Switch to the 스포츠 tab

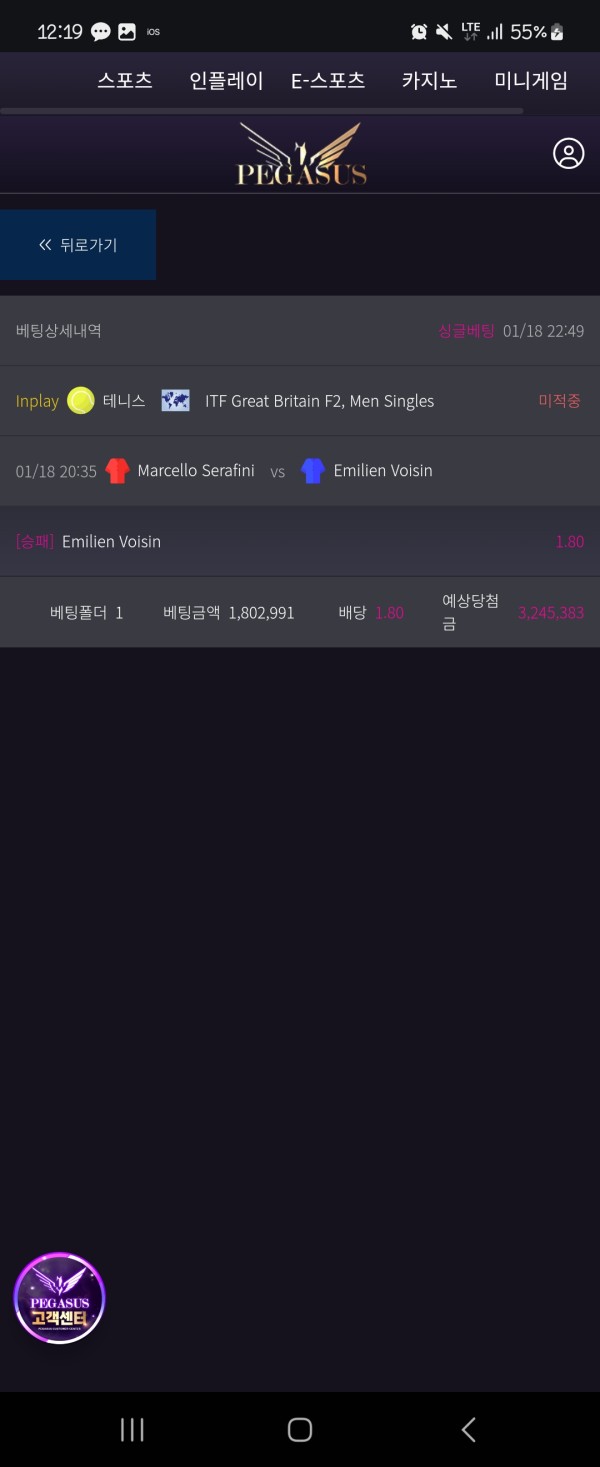click(125, 81)
